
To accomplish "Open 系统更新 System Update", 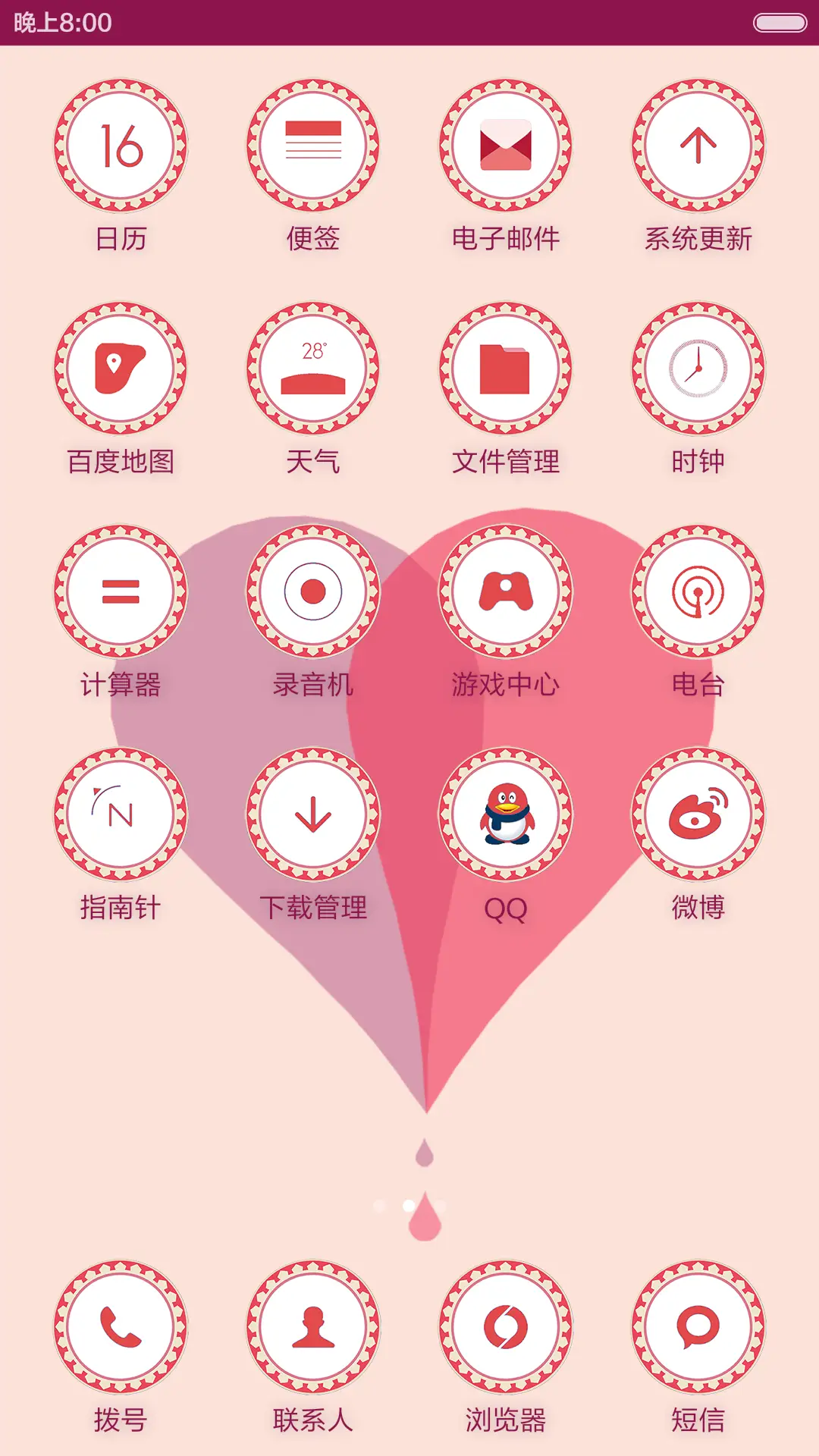I will click(697, 146).
